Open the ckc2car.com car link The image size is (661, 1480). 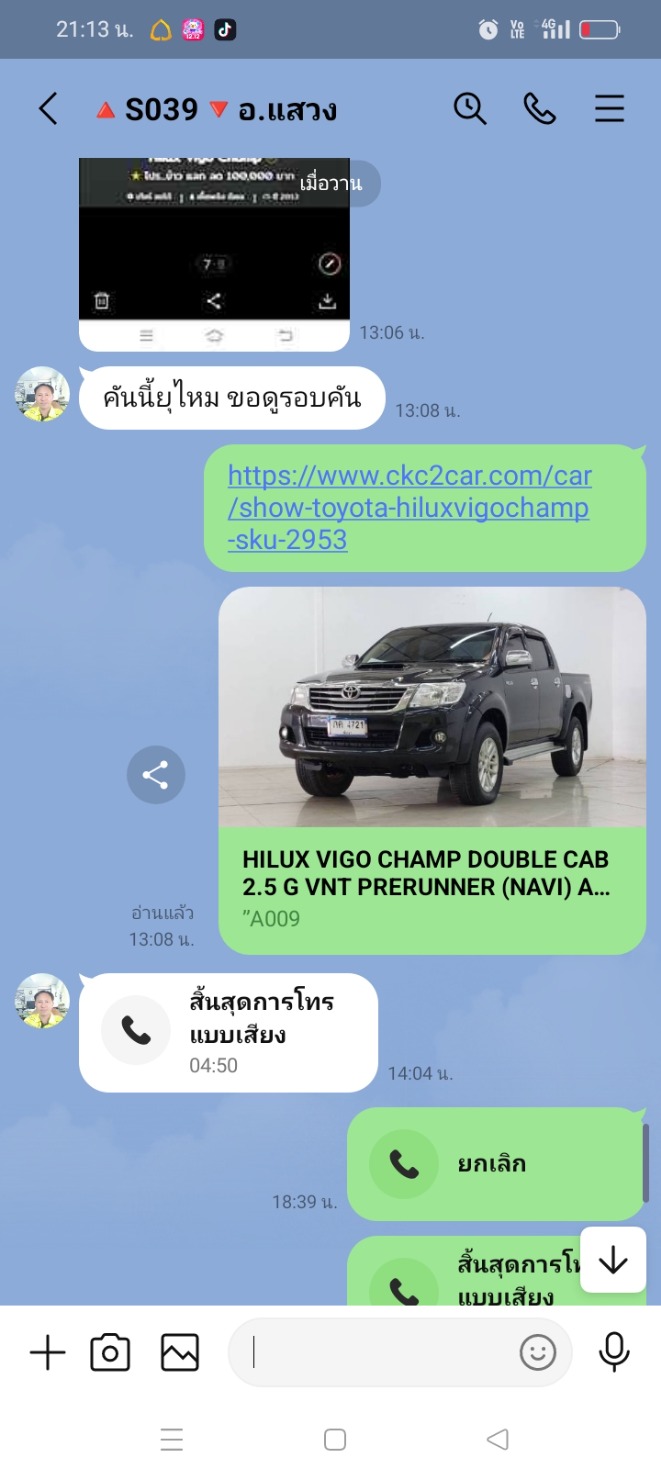tap(409, 507)
